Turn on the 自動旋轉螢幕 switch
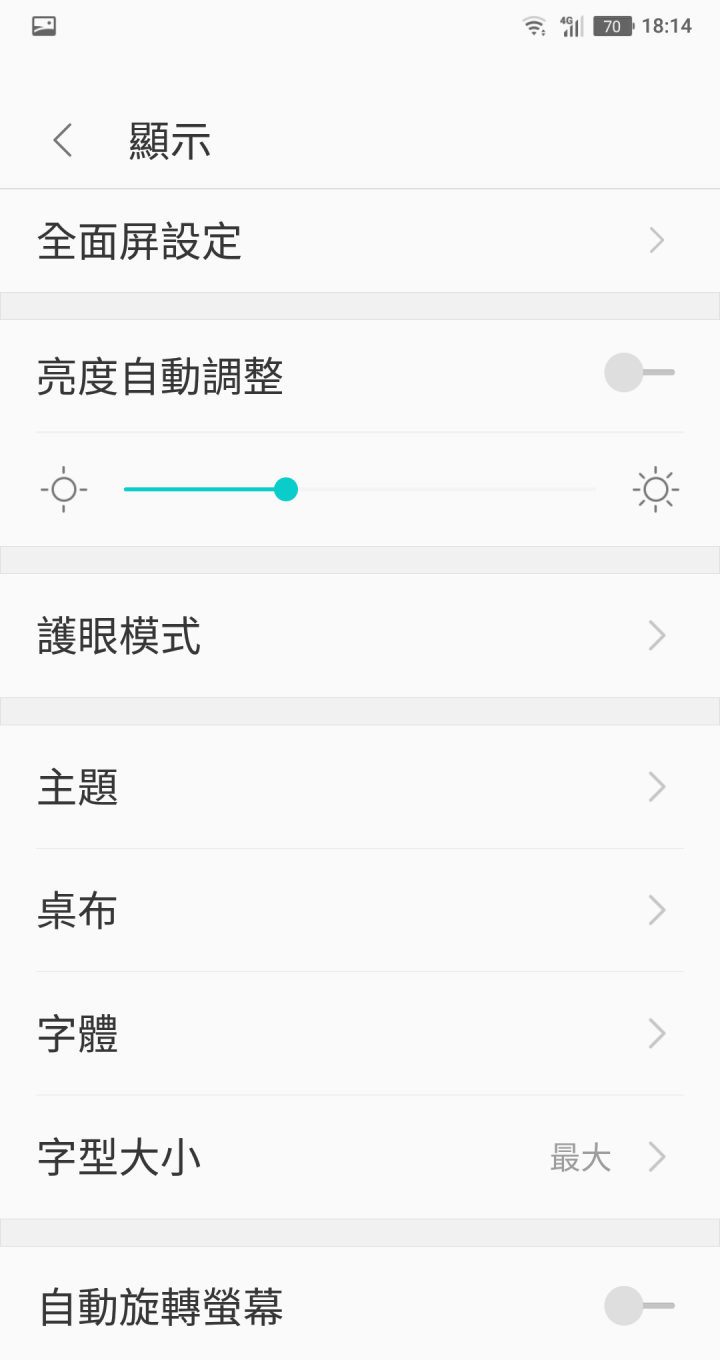 tap(639, 1306)
